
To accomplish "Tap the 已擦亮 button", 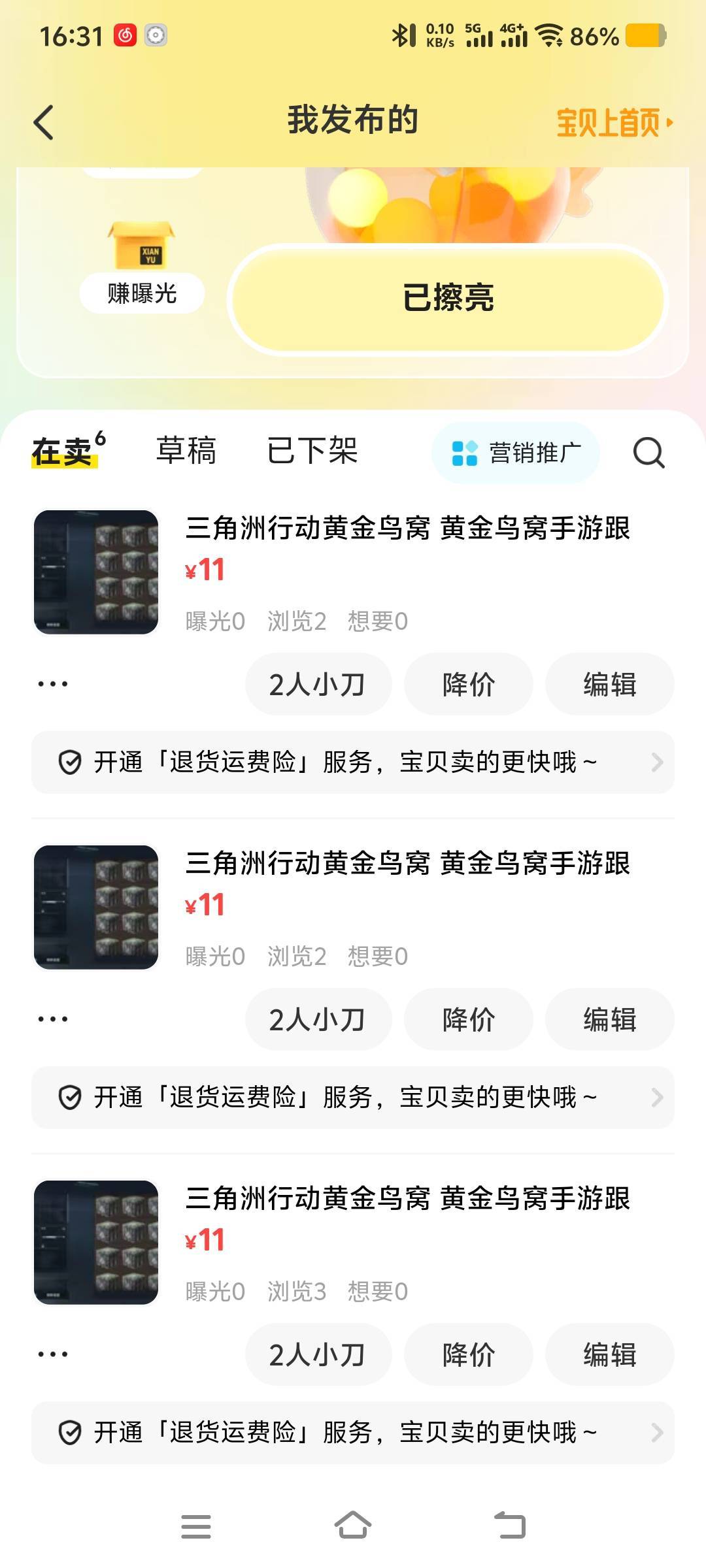I will pos(448,299).
